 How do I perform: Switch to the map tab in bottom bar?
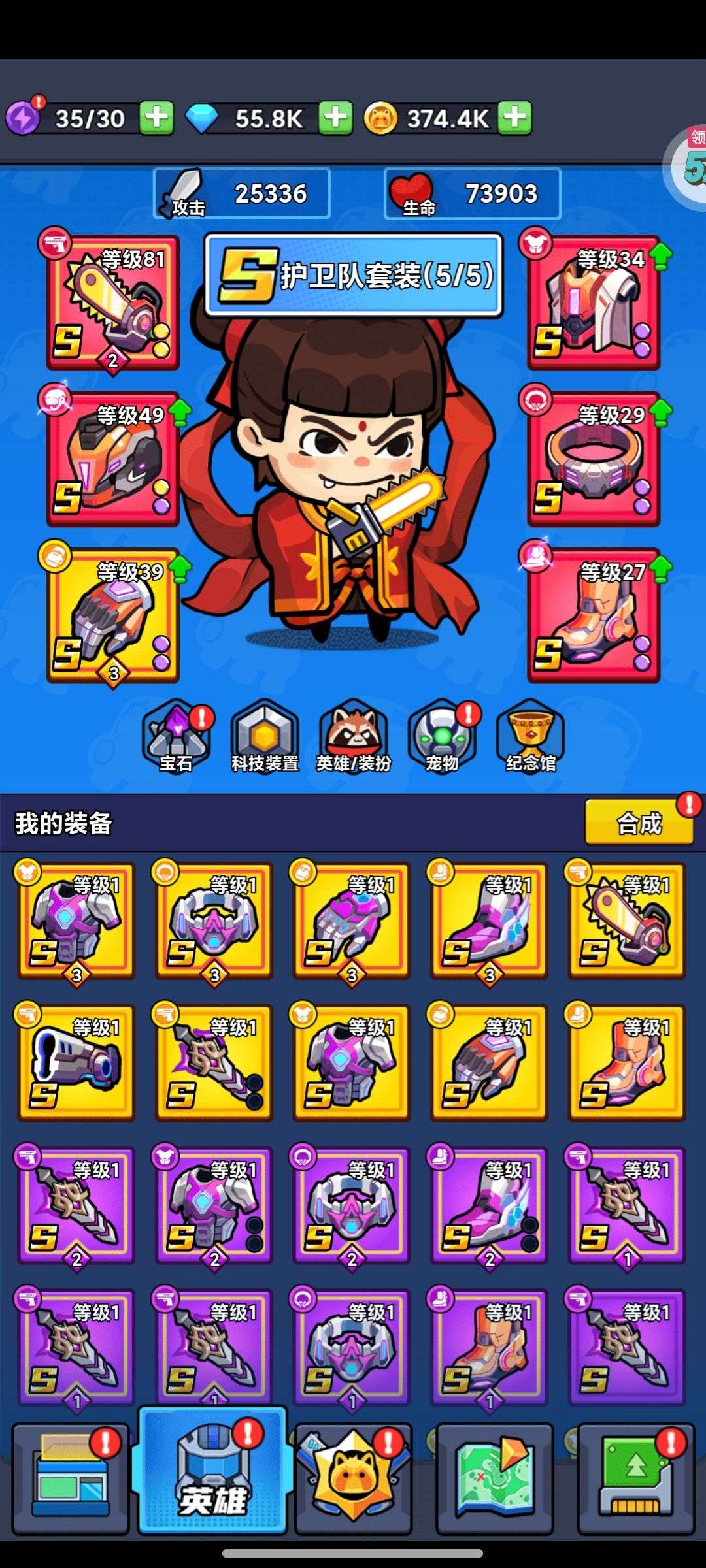click(x=495, y=1478)
